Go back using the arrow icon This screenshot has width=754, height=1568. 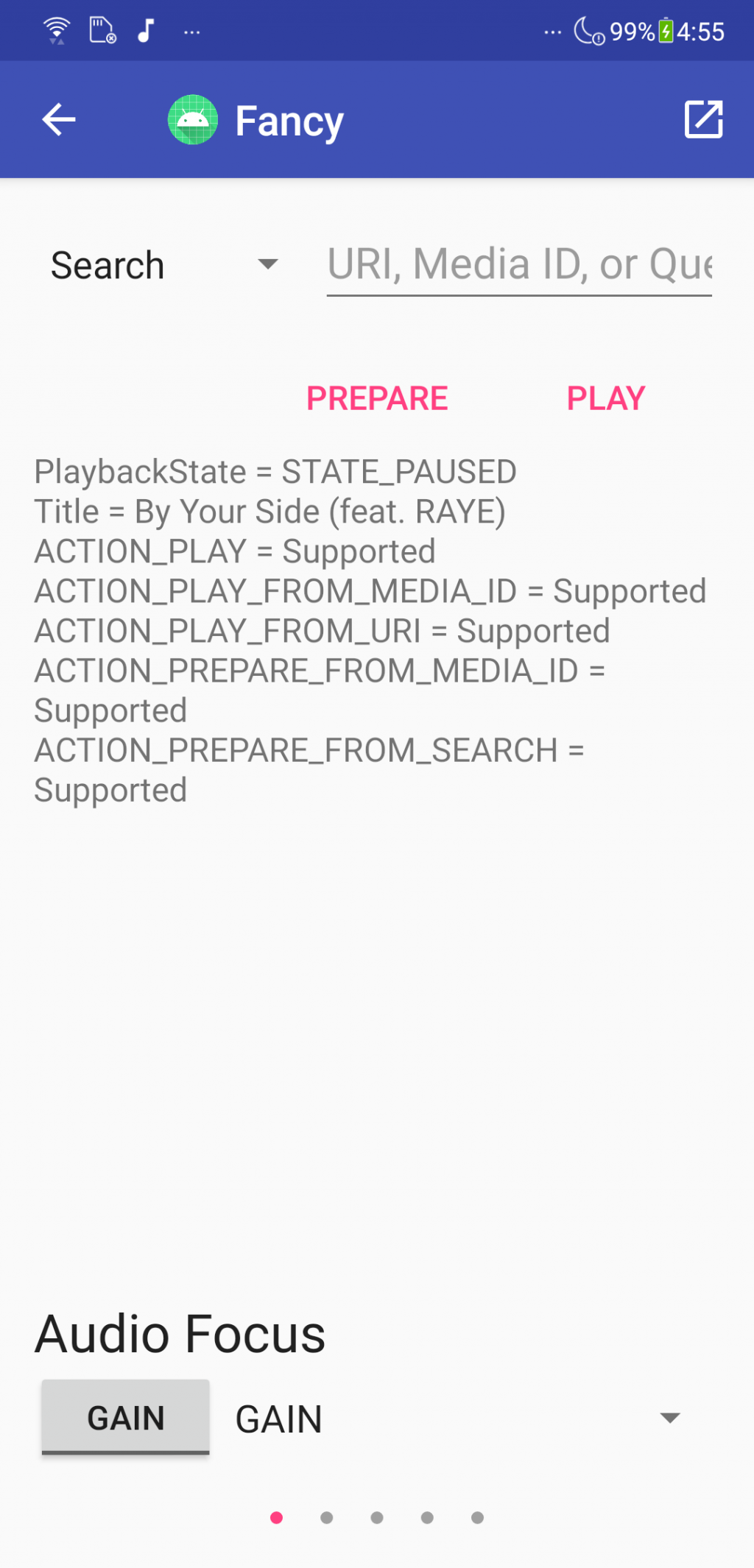tap(59, 120)
